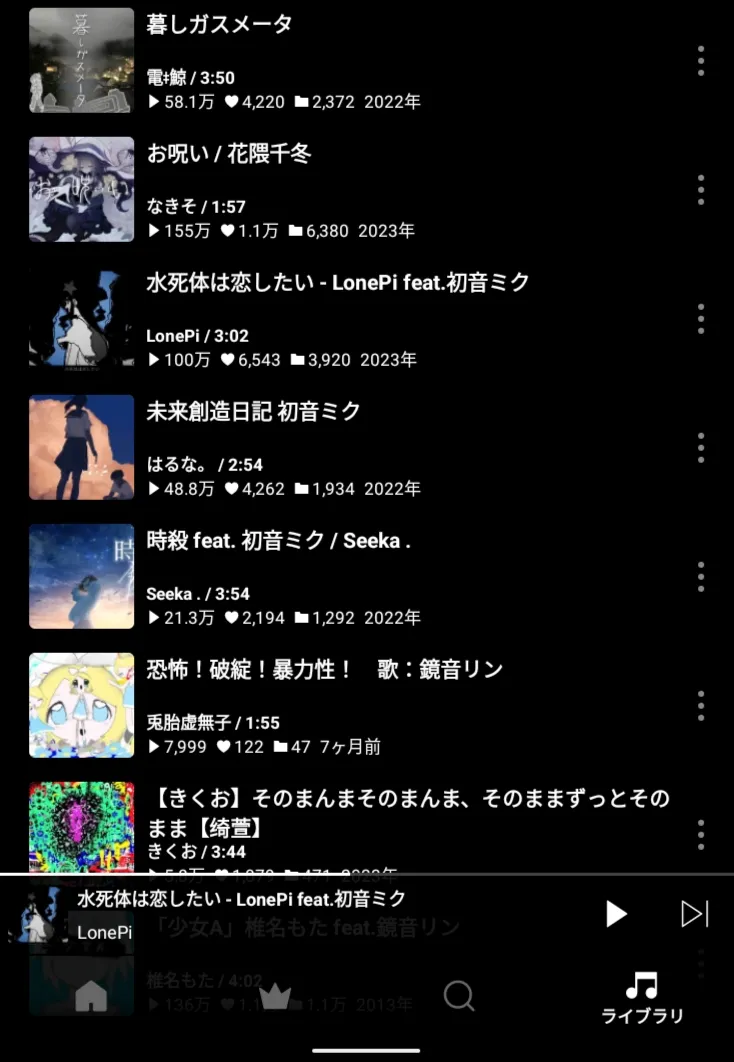734x1062 pixels.
Task: Open more options for 未来創造日記
Action: click(x=701, y=447)
